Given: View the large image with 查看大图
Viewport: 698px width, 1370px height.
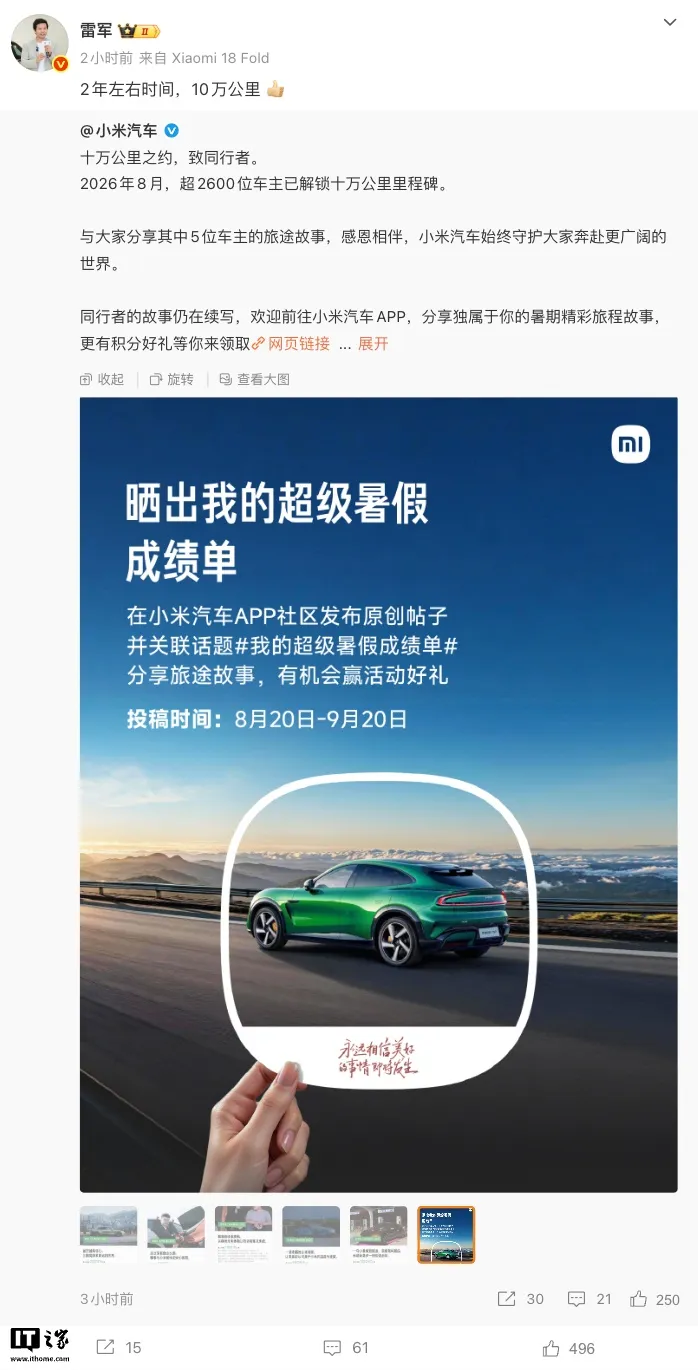Looking at the screenshot, I should pos(255,379).
